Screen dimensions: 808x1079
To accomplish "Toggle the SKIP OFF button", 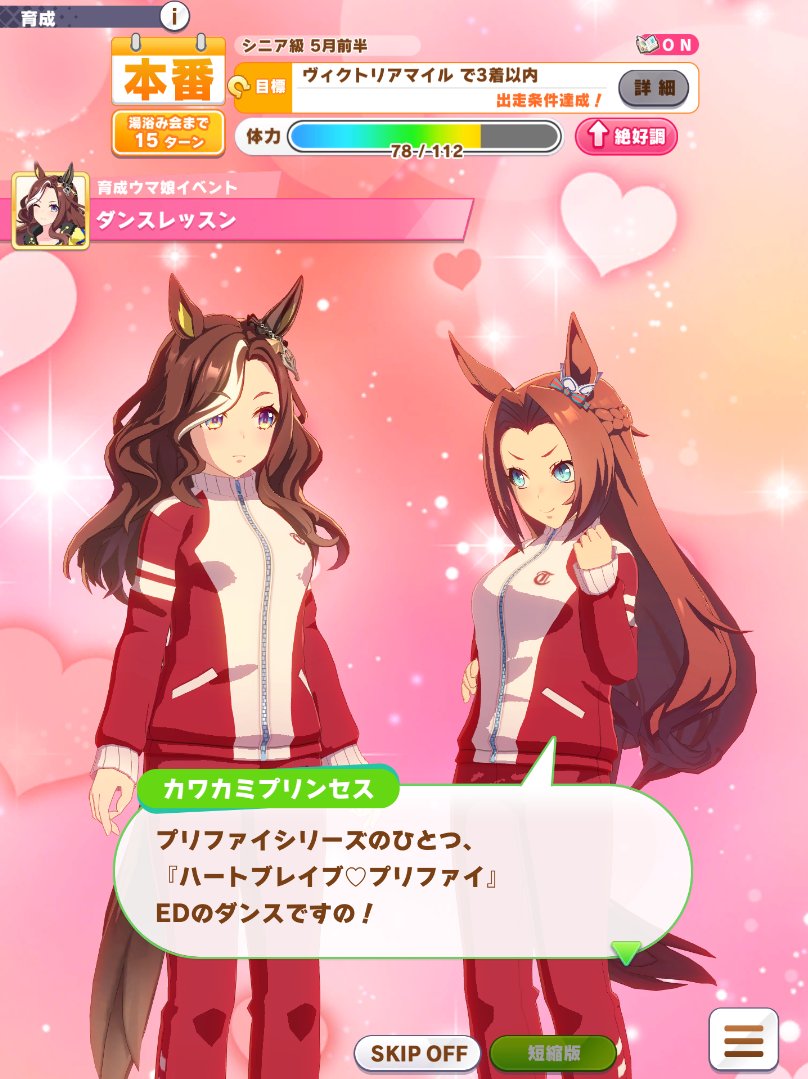I will click(x=418, y=1053).
